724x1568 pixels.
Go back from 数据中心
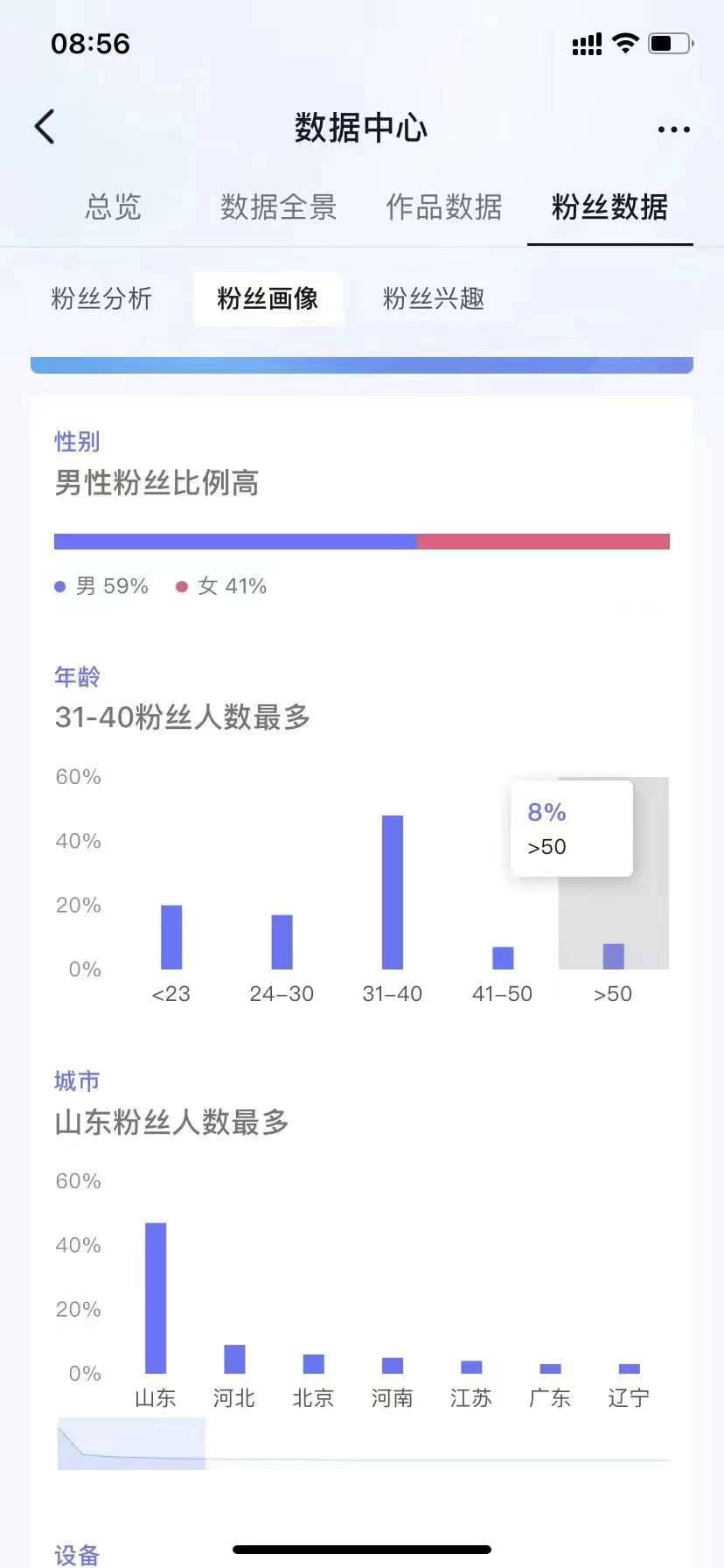point(45,128)
